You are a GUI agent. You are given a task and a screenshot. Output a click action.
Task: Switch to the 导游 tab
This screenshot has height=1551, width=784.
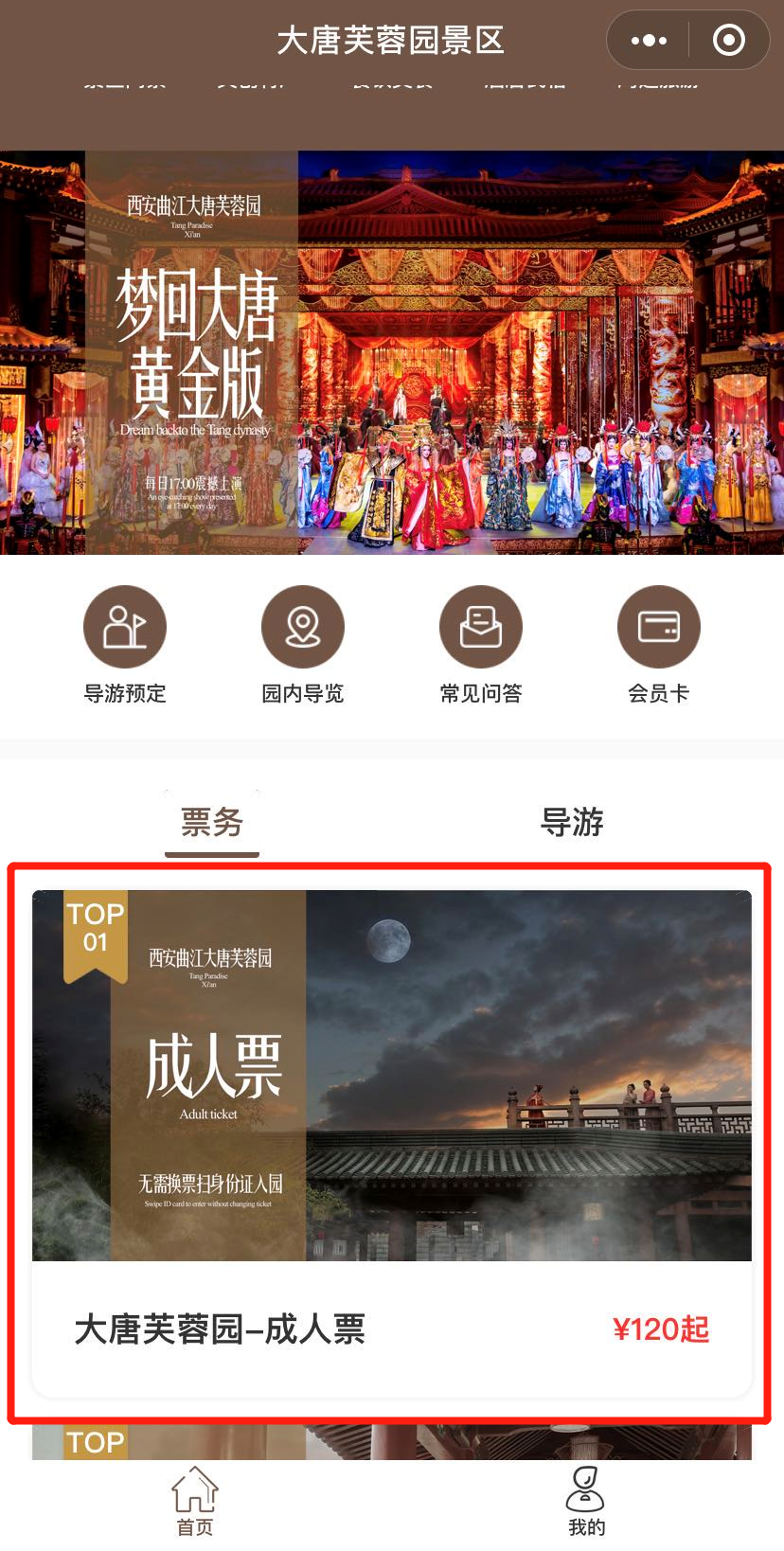pyautogui.click(x=572, y=822)
